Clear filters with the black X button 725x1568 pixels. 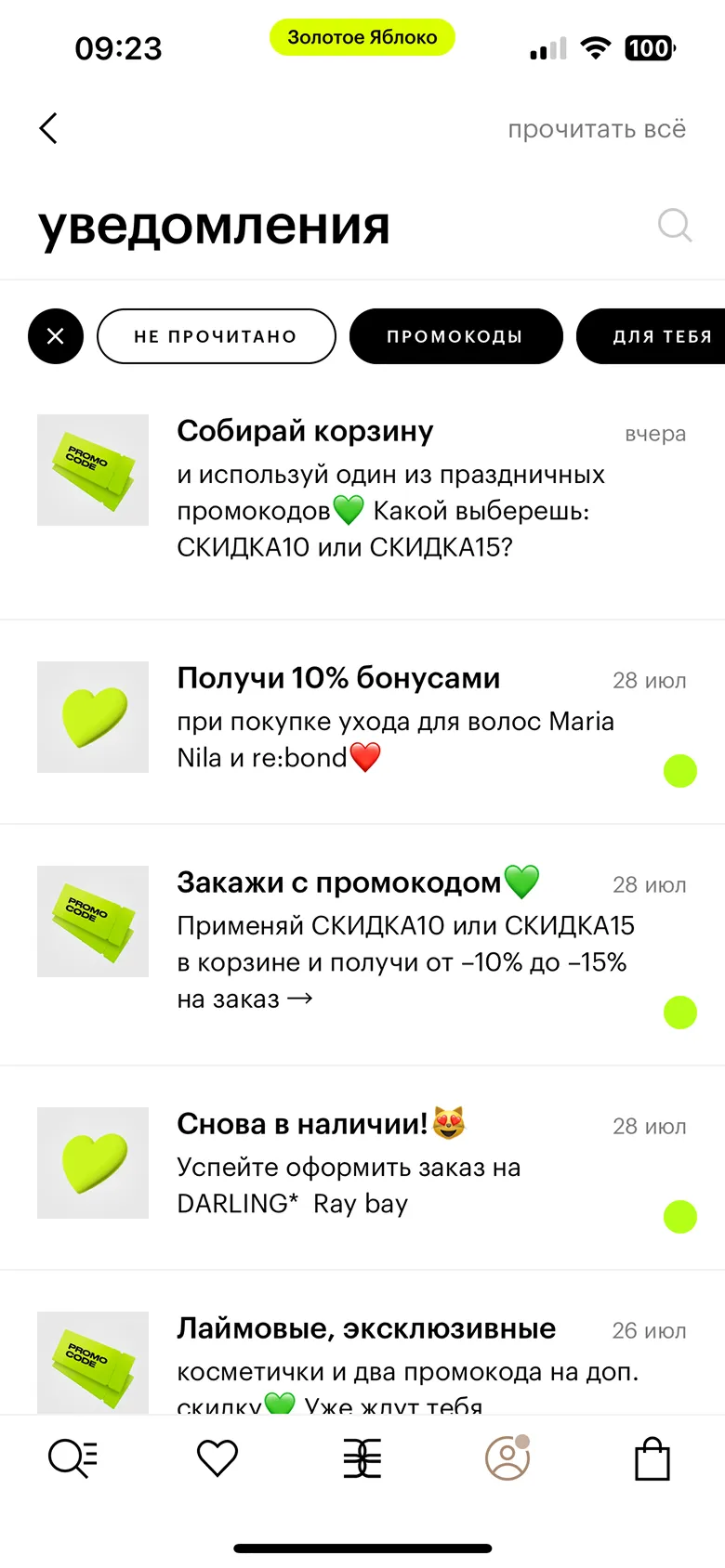coord(56,336)
